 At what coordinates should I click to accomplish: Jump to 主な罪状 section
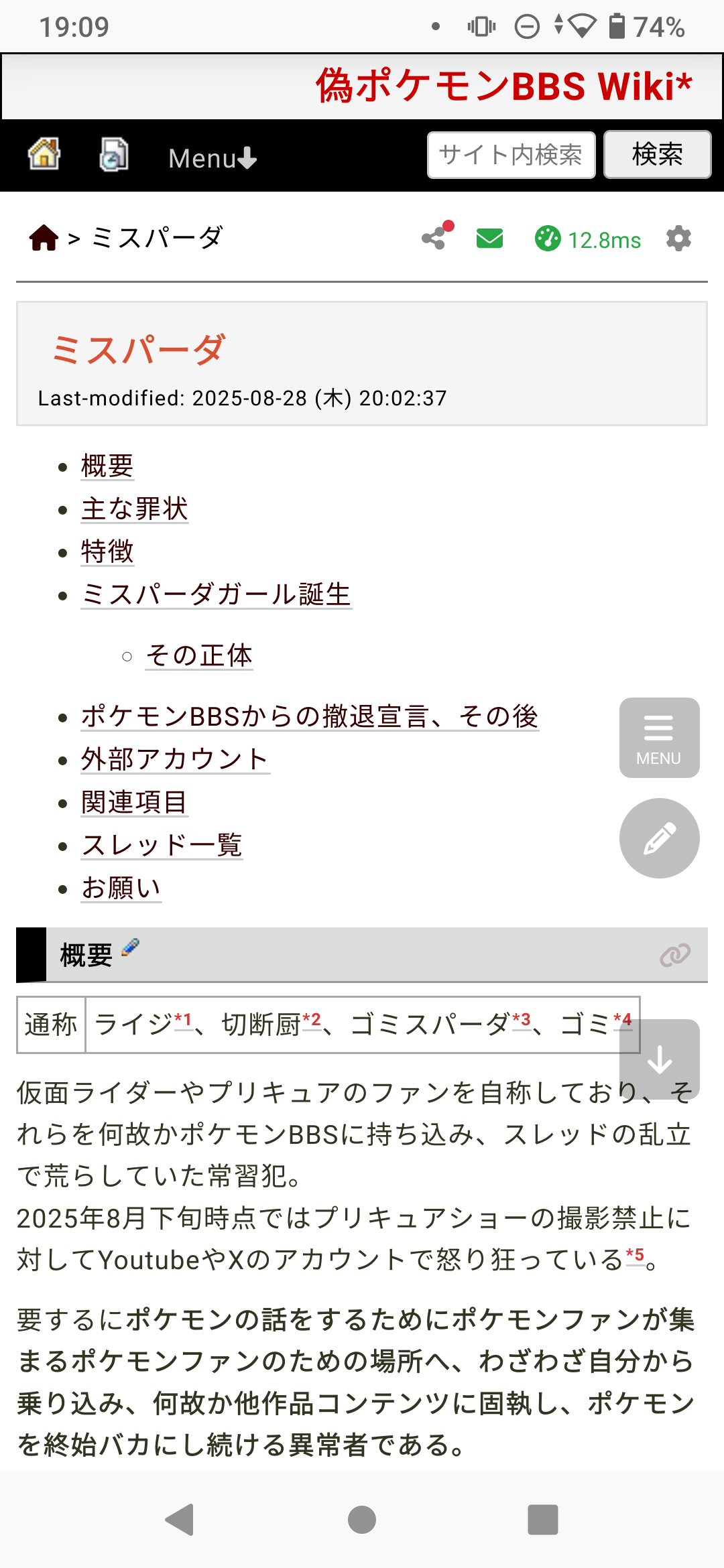[134, 509]
